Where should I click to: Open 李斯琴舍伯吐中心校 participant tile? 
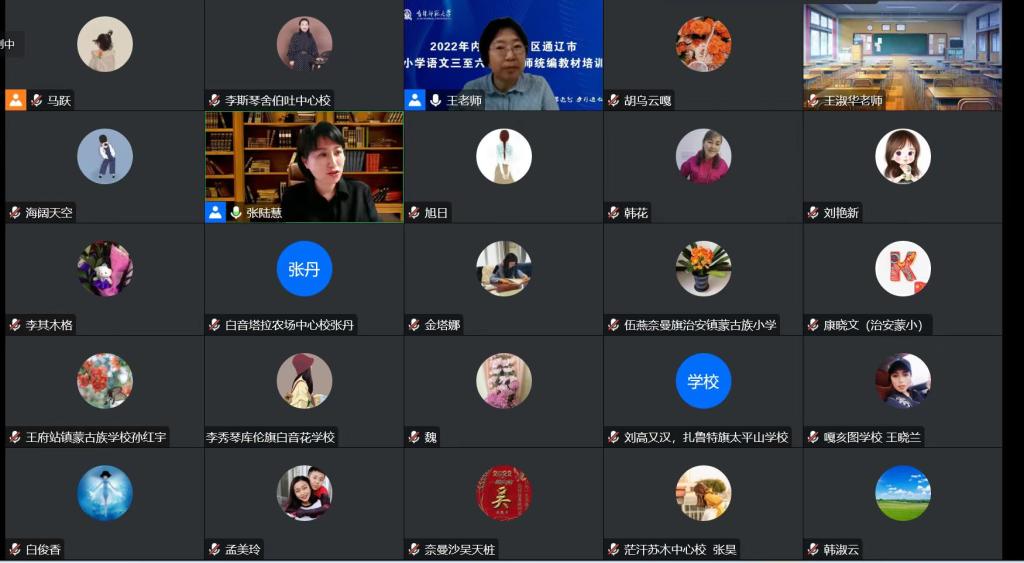click(x=304, y=55)
